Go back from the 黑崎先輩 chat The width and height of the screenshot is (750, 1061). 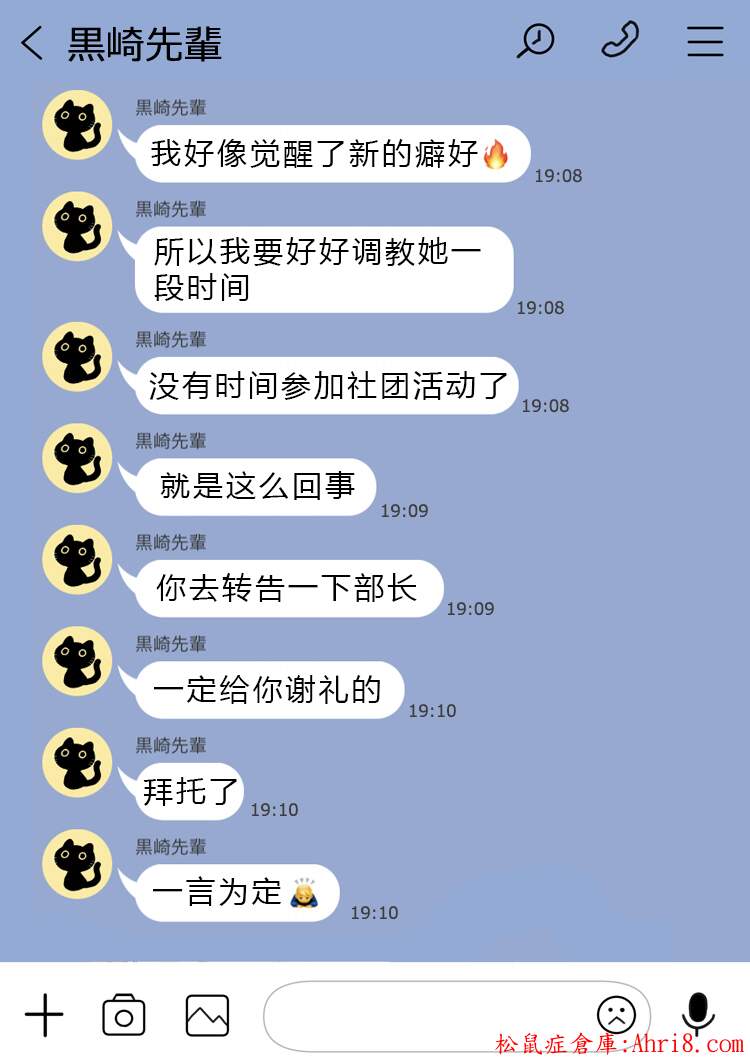click(x=33, y=43)
